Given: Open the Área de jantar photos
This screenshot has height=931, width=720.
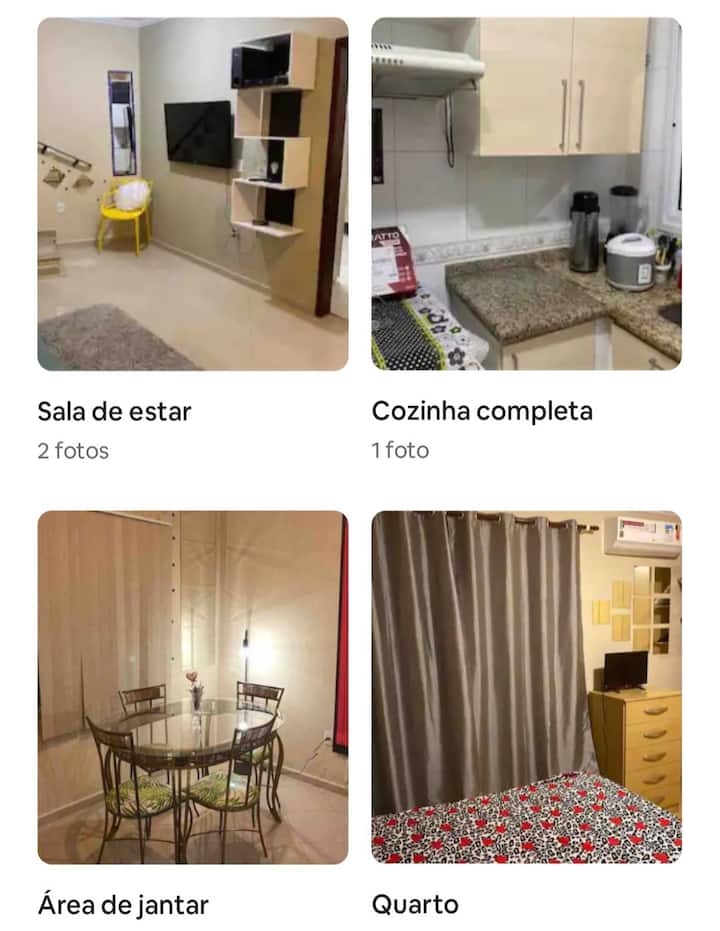Looking at the screenshot, I should 193,688.
